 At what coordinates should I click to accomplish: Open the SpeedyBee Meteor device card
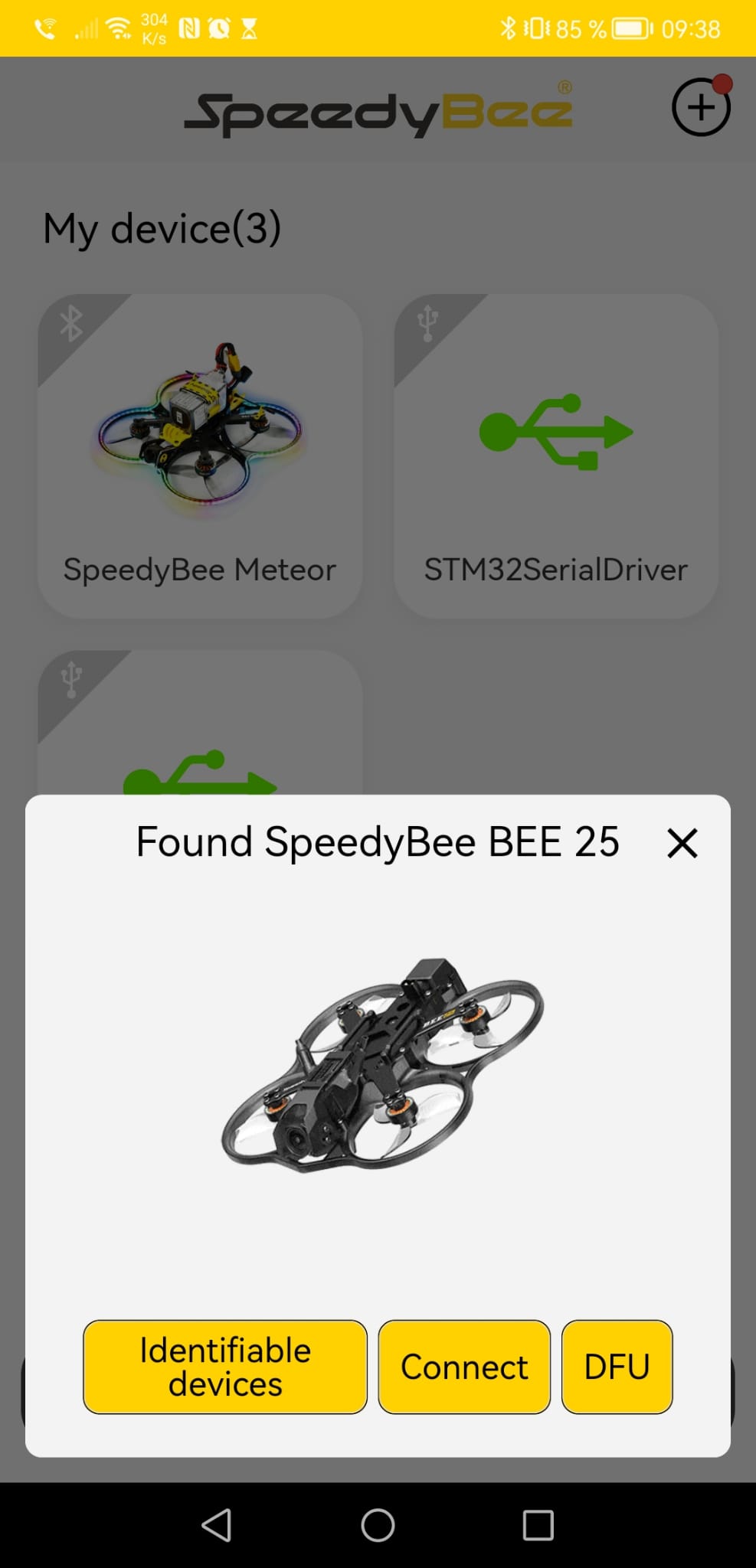click(200, 456)
